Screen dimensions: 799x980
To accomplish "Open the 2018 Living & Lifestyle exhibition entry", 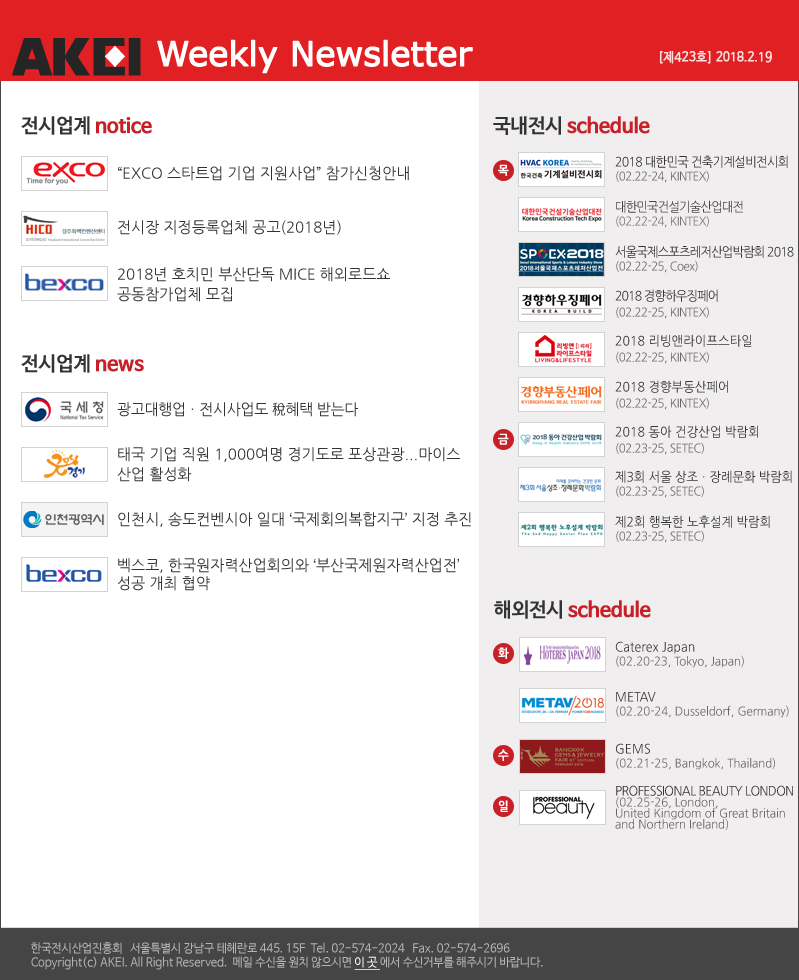I will click(x=683, y=348).
